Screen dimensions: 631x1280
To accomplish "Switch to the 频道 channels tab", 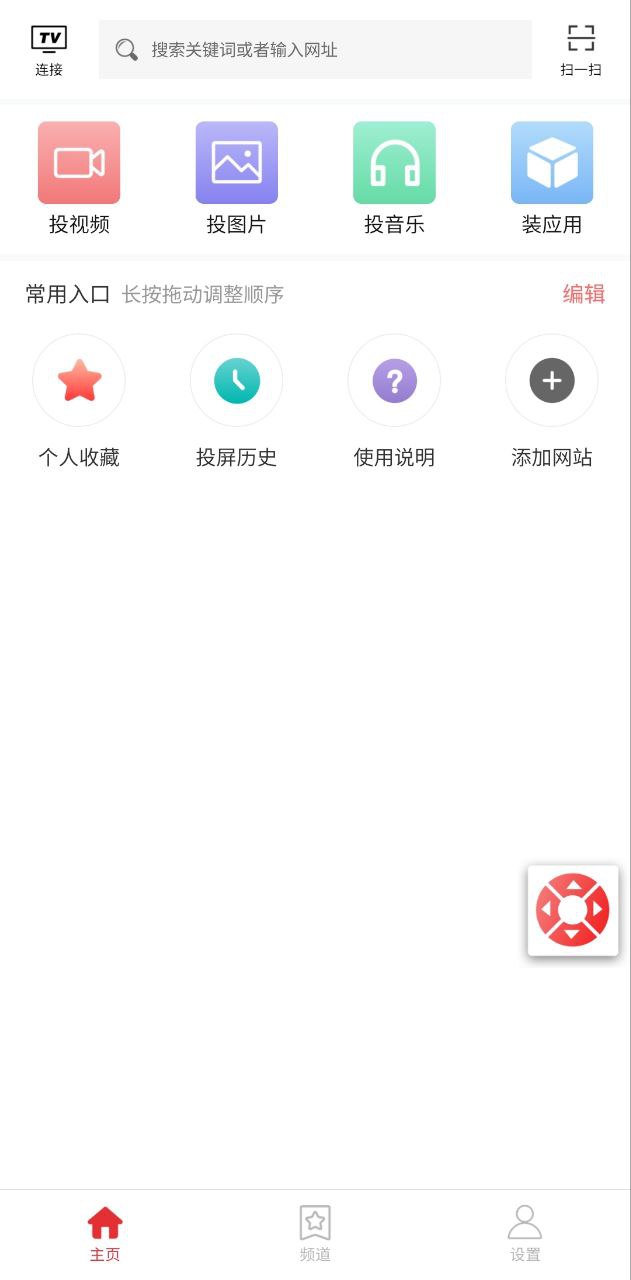I will (315, 1233).
